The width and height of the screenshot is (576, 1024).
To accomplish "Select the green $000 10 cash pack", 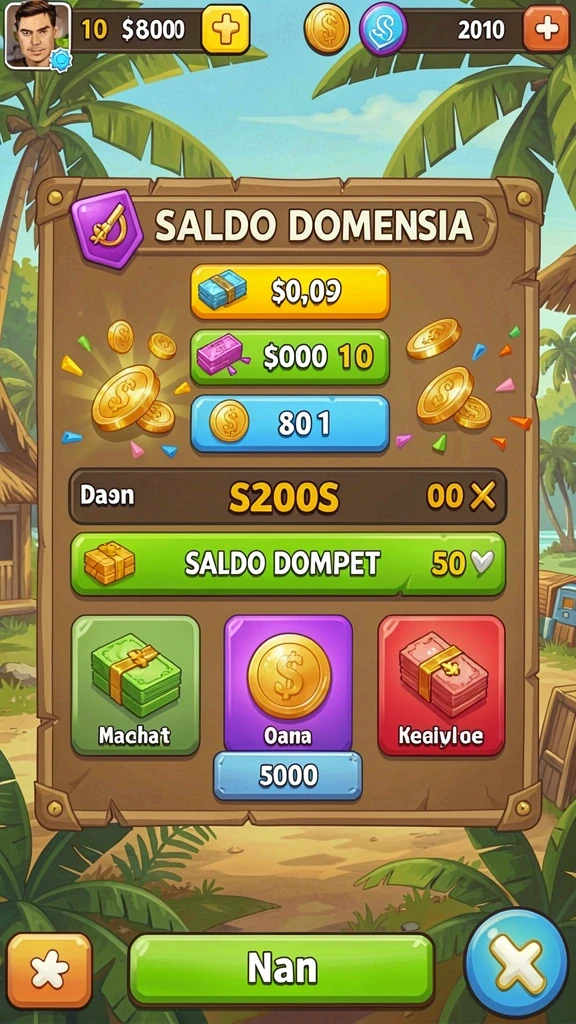I will click(x=290, y=357).
